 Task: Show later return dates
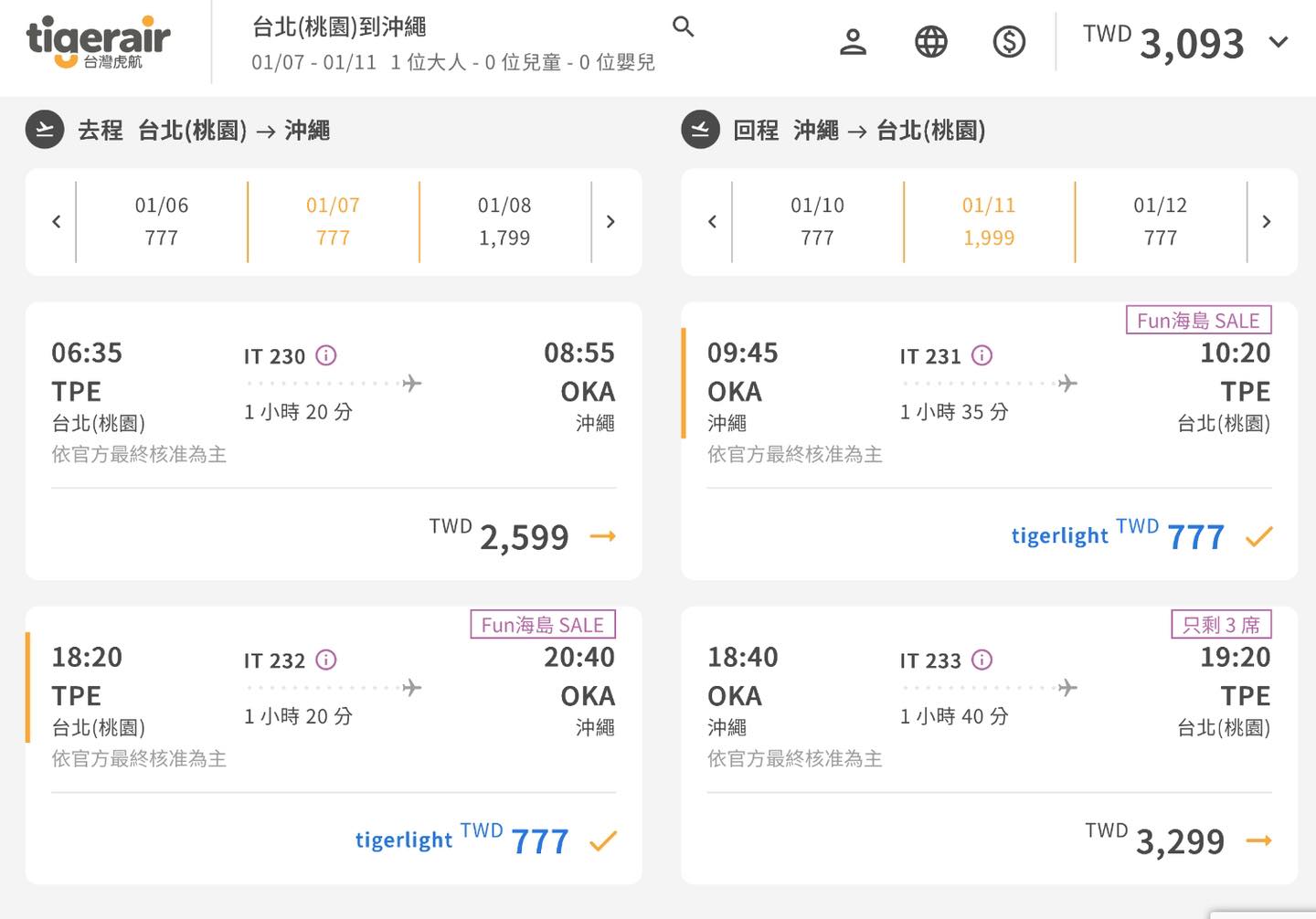(1266, 222)
